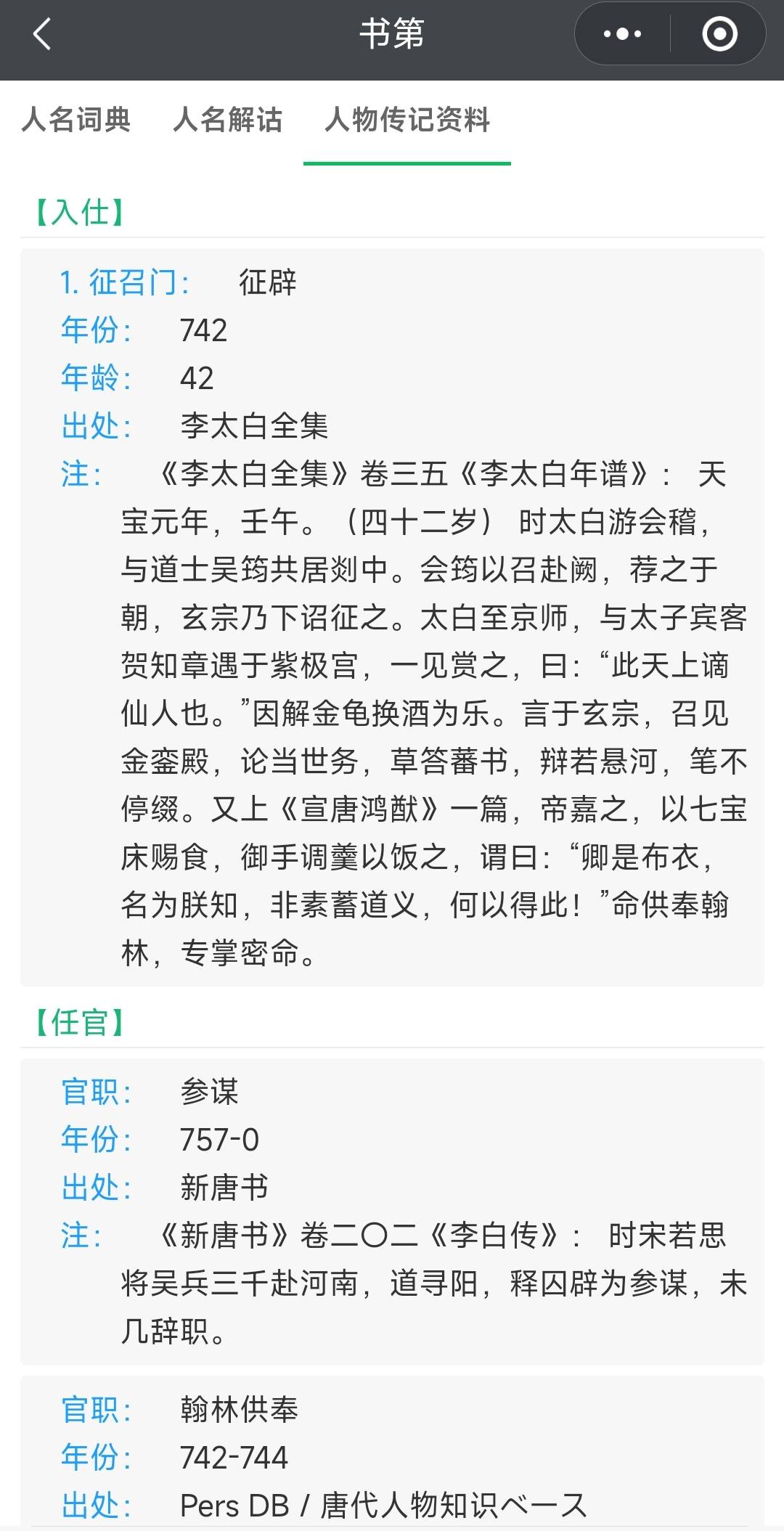Viewport: 784px width, 1531px height.
Task: Switch to the 人名词典 tab
Action: coord(76,120)
